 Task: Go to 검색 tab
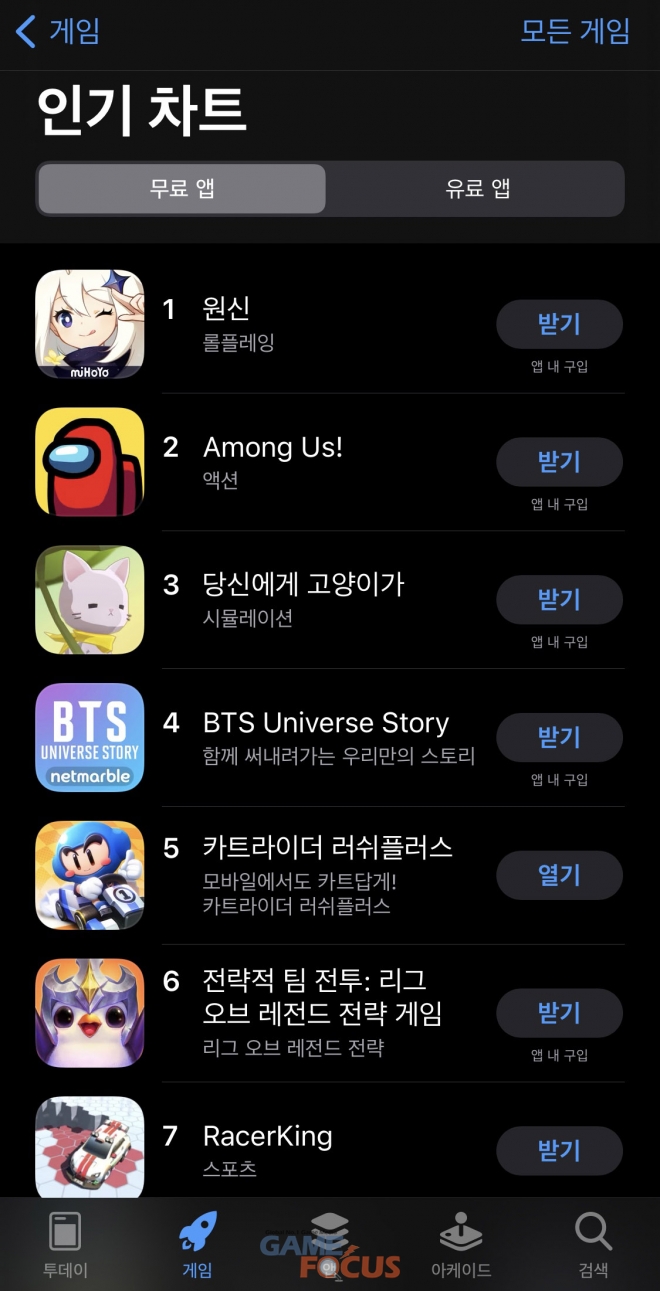[x=593, y=1245]
